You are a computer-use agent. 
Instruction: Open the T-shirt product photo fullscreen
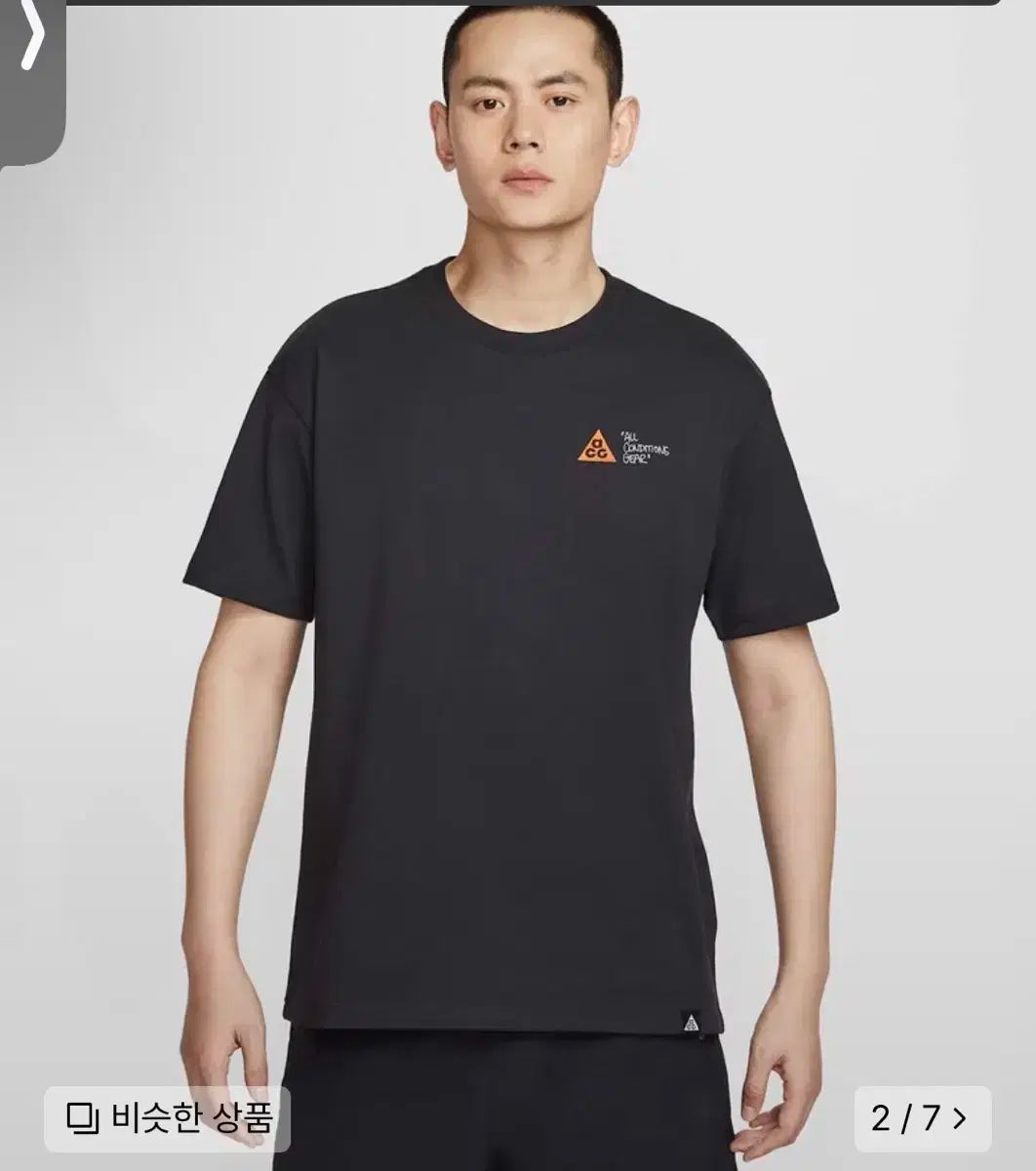(517, 634)
